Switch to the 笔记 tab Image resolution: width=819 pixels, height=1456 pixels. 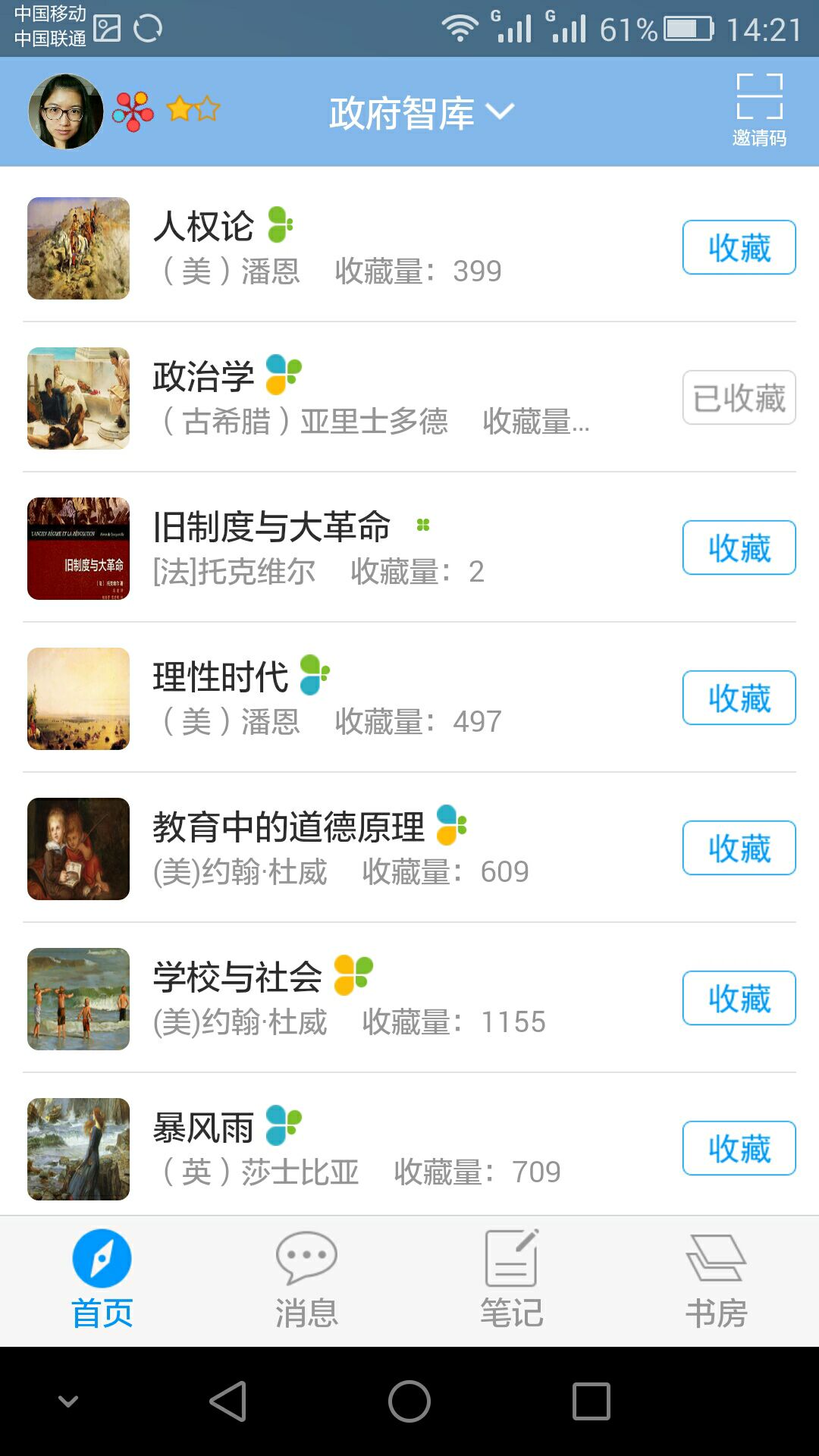(512, 1279)
